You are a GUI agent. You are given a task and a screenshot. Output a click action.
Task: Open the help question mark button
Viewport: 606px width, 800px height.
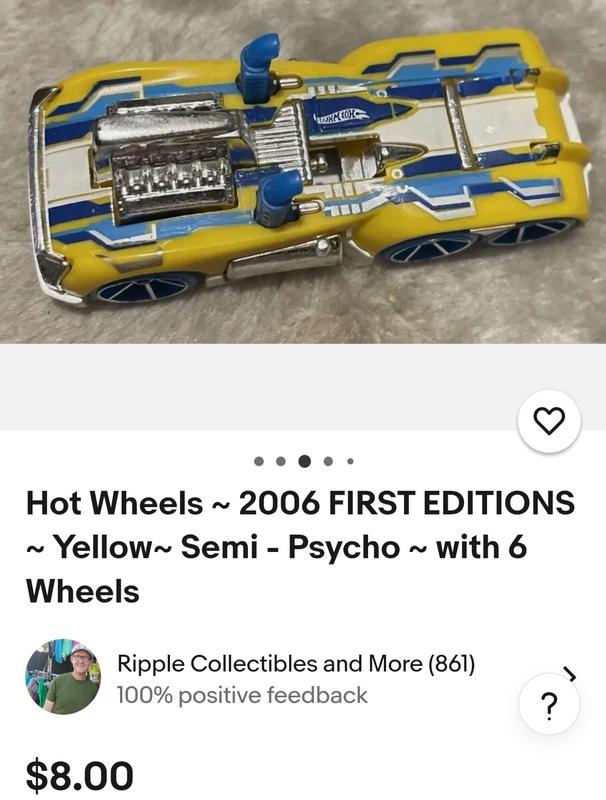click(x=549, y=708)
